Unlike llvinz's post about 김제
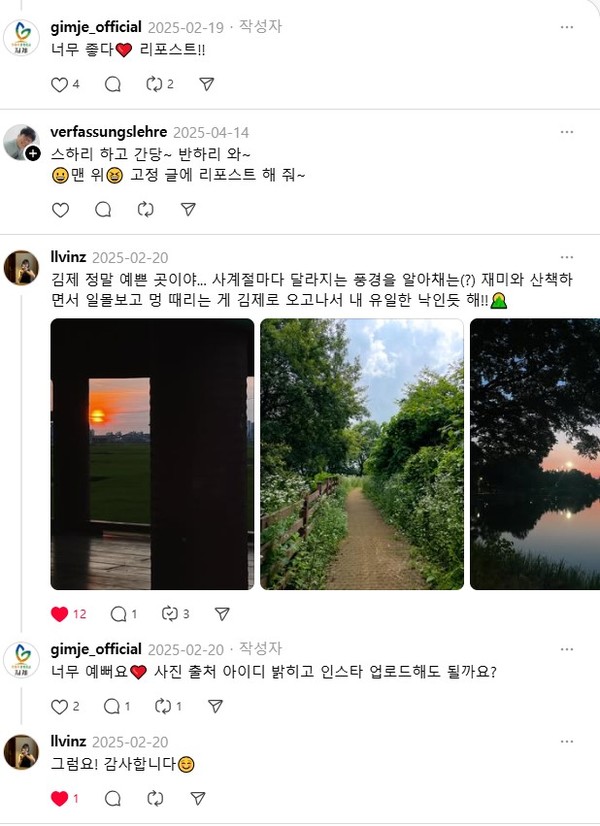Viewport: 600px width, 826px height. click(60, 613)
